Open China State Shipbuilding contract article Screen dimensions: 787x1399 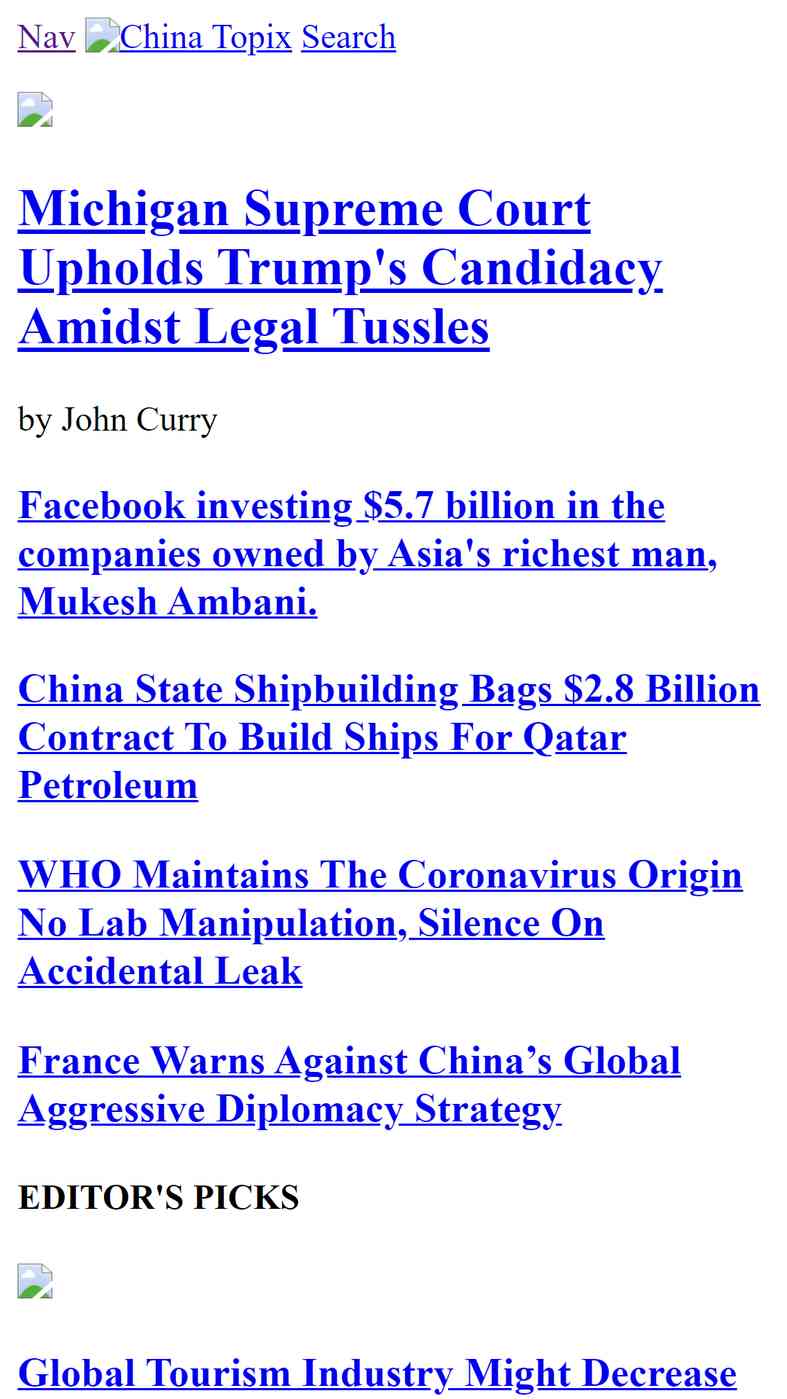tap(389, 738)
